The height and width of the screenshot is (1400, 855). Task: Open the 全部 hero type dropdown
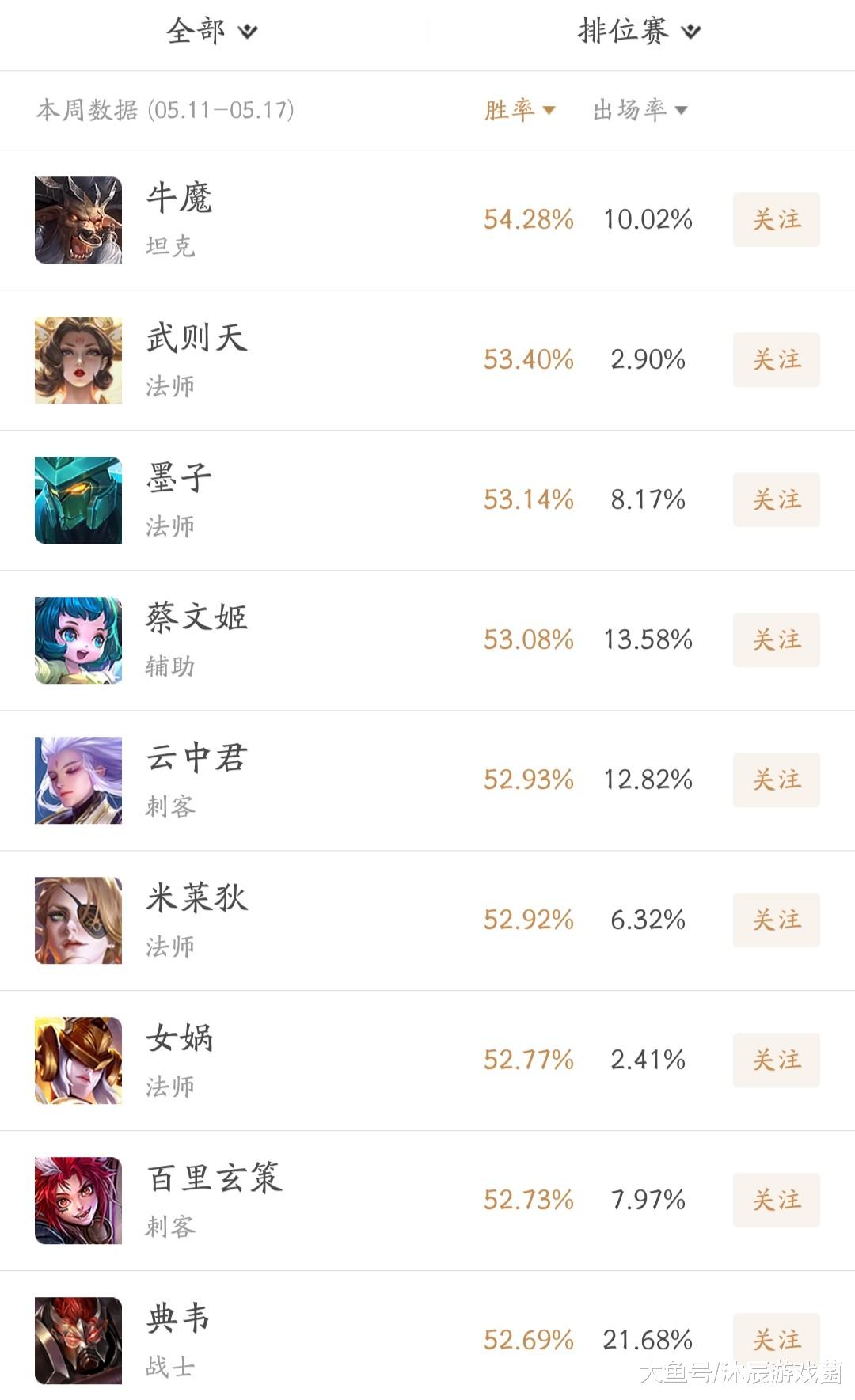[211, 32]
